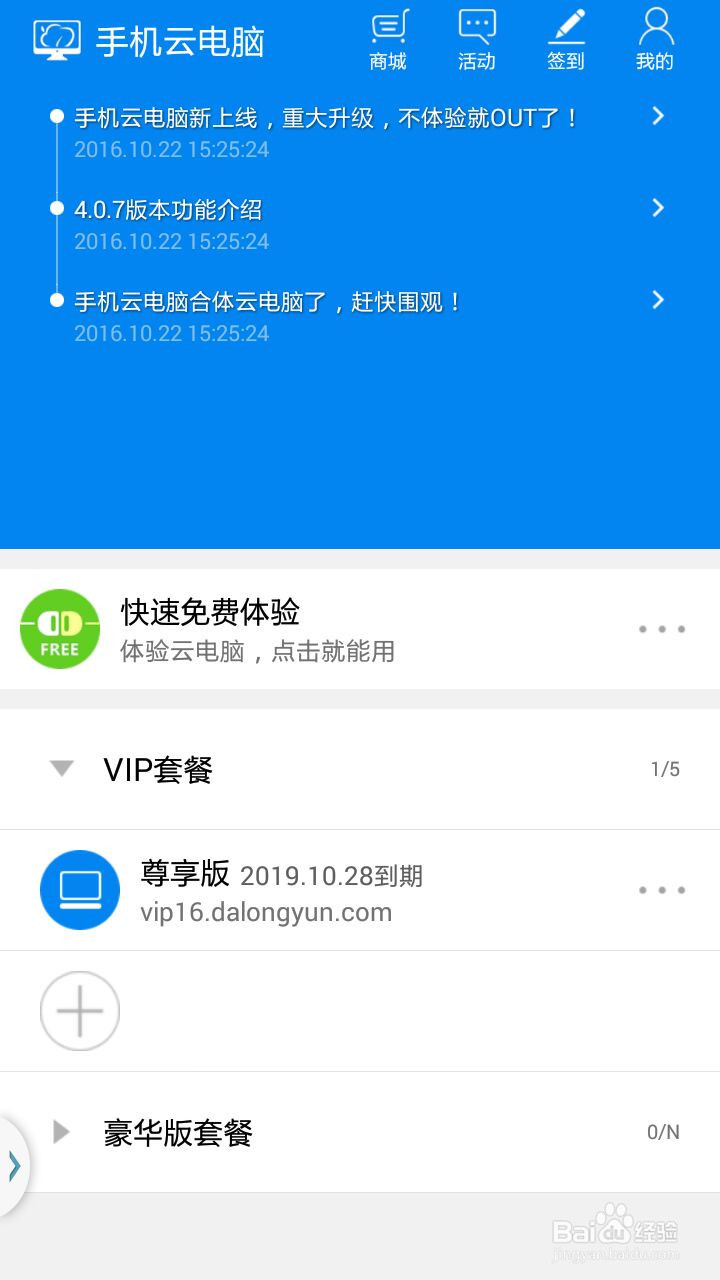This screenshot has height=1280, width=720.
Task: Tap the 1/5 package counter
Action: 665,768
